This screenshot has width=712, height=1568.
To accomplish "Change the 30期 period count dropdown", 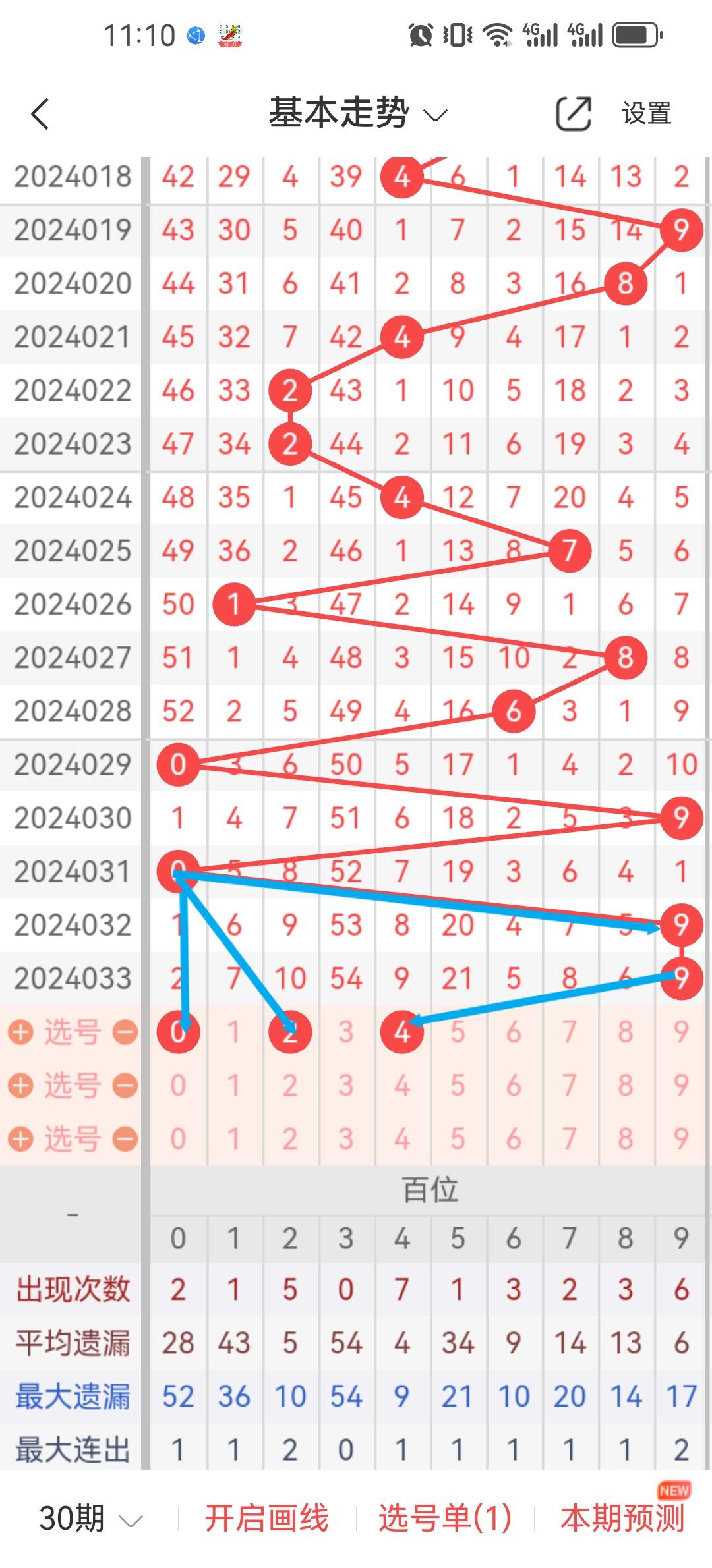I will [x=90, y=1519].
